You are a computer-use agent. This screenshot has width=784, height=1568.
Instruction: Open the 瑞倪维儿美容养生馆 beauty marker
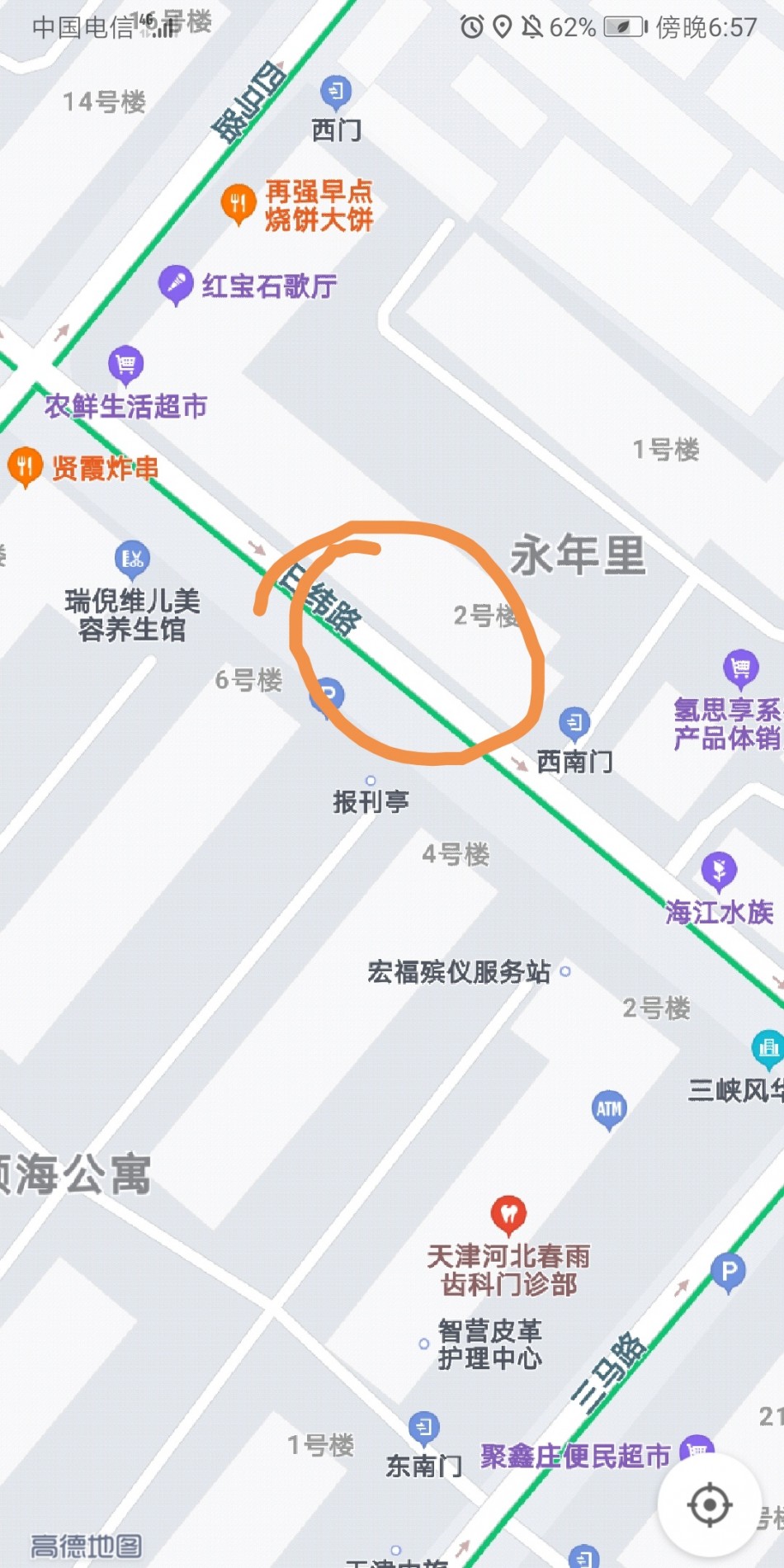pyautogui.click(x=132, y=559)
